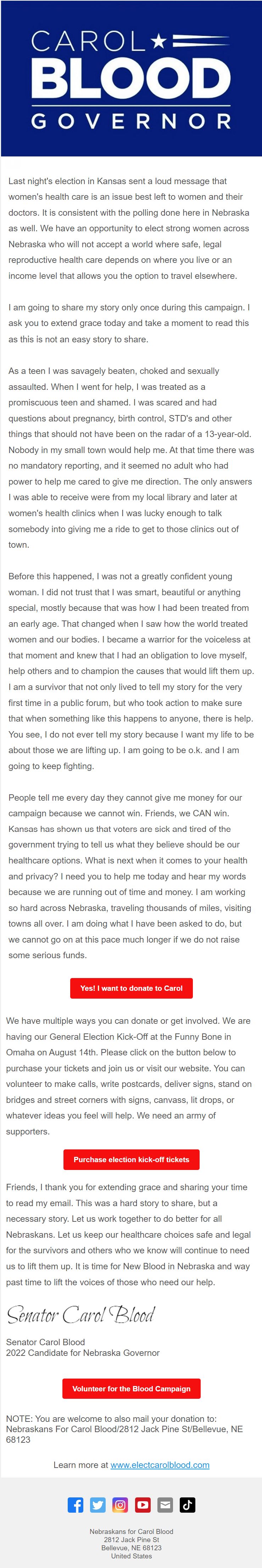The width and height of the screenshot is (262, 1568).
Task: Purchase election kick-off tickets
Action: point(131,1160)
